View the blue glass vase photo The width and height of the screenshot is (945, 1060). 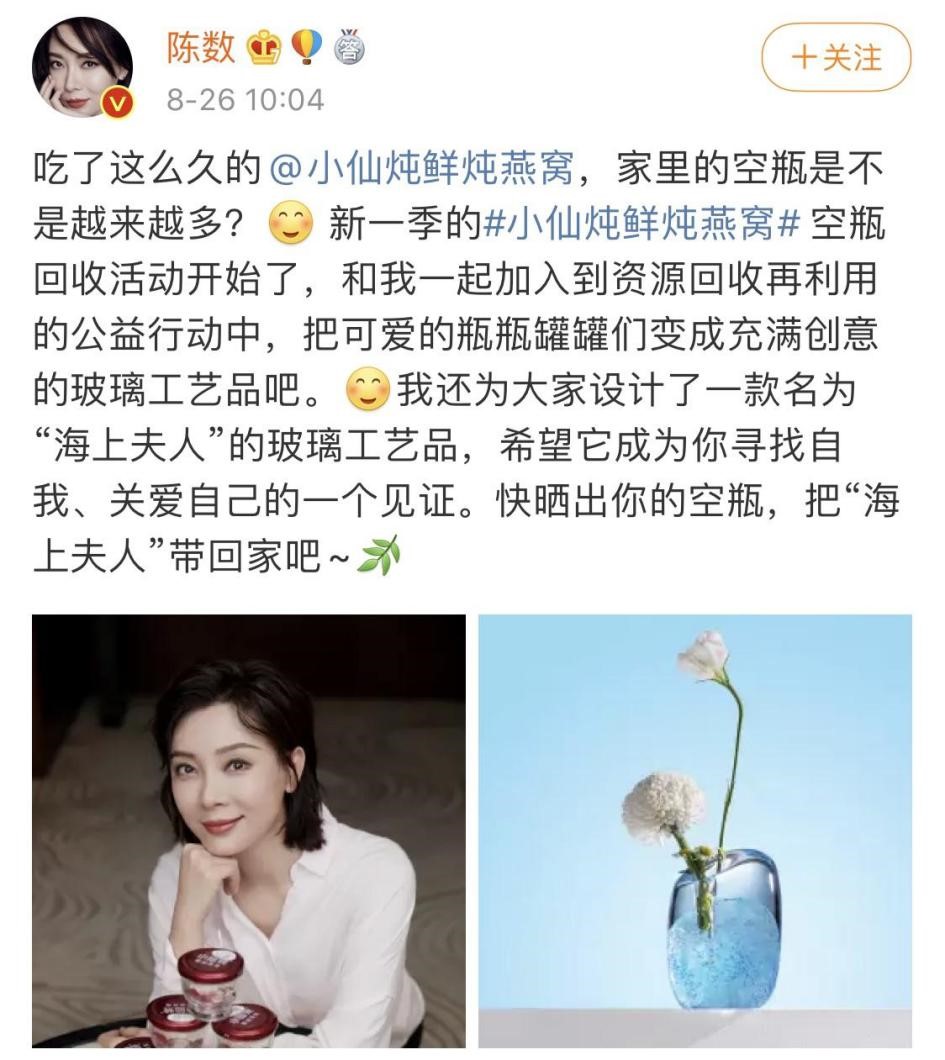pos(695,830)
